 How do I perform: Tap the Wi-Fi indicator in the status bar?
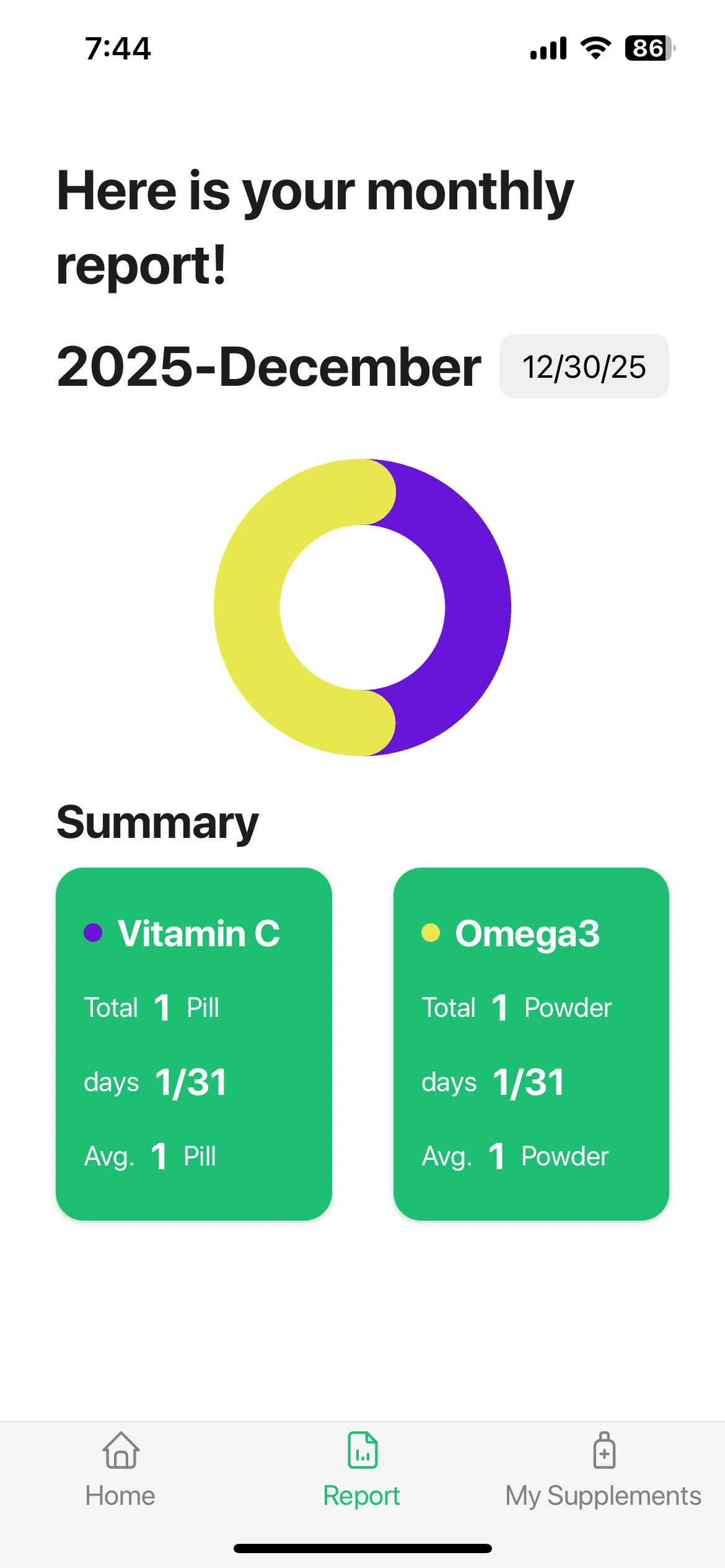(594, 48)
